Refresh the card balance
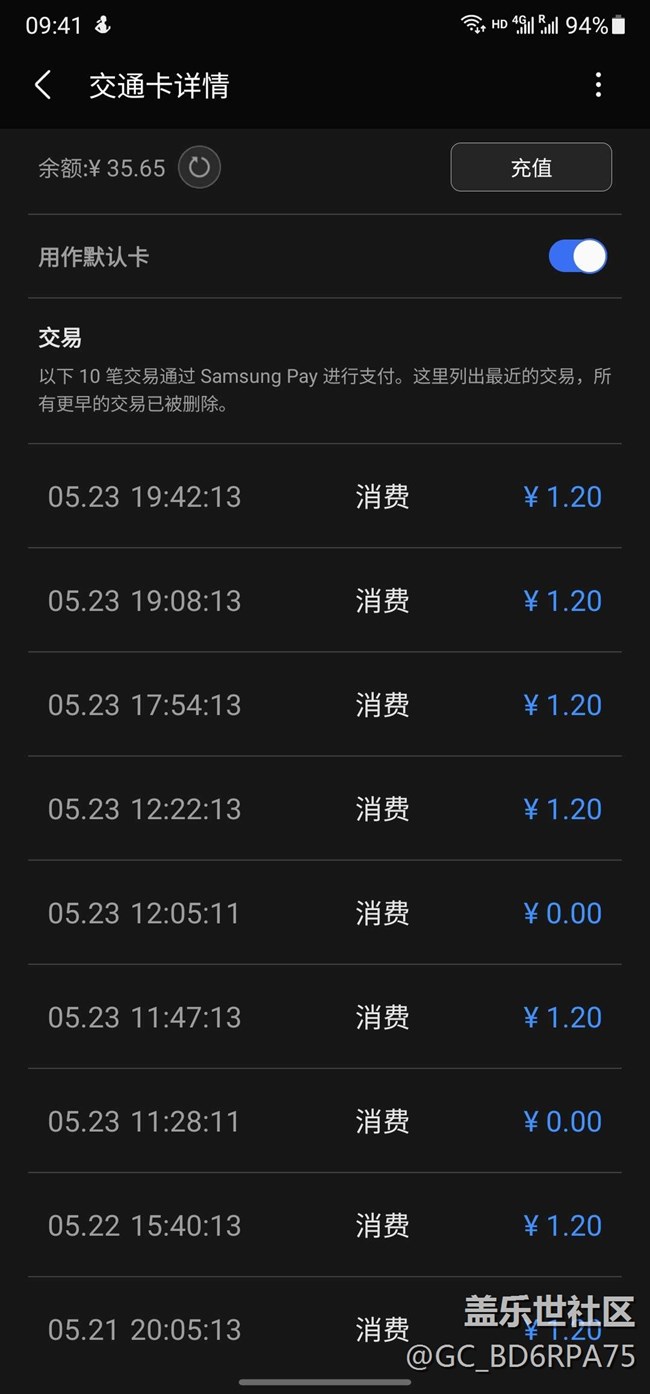Viewport: 650px width, 1394px height. coord(199,167)
